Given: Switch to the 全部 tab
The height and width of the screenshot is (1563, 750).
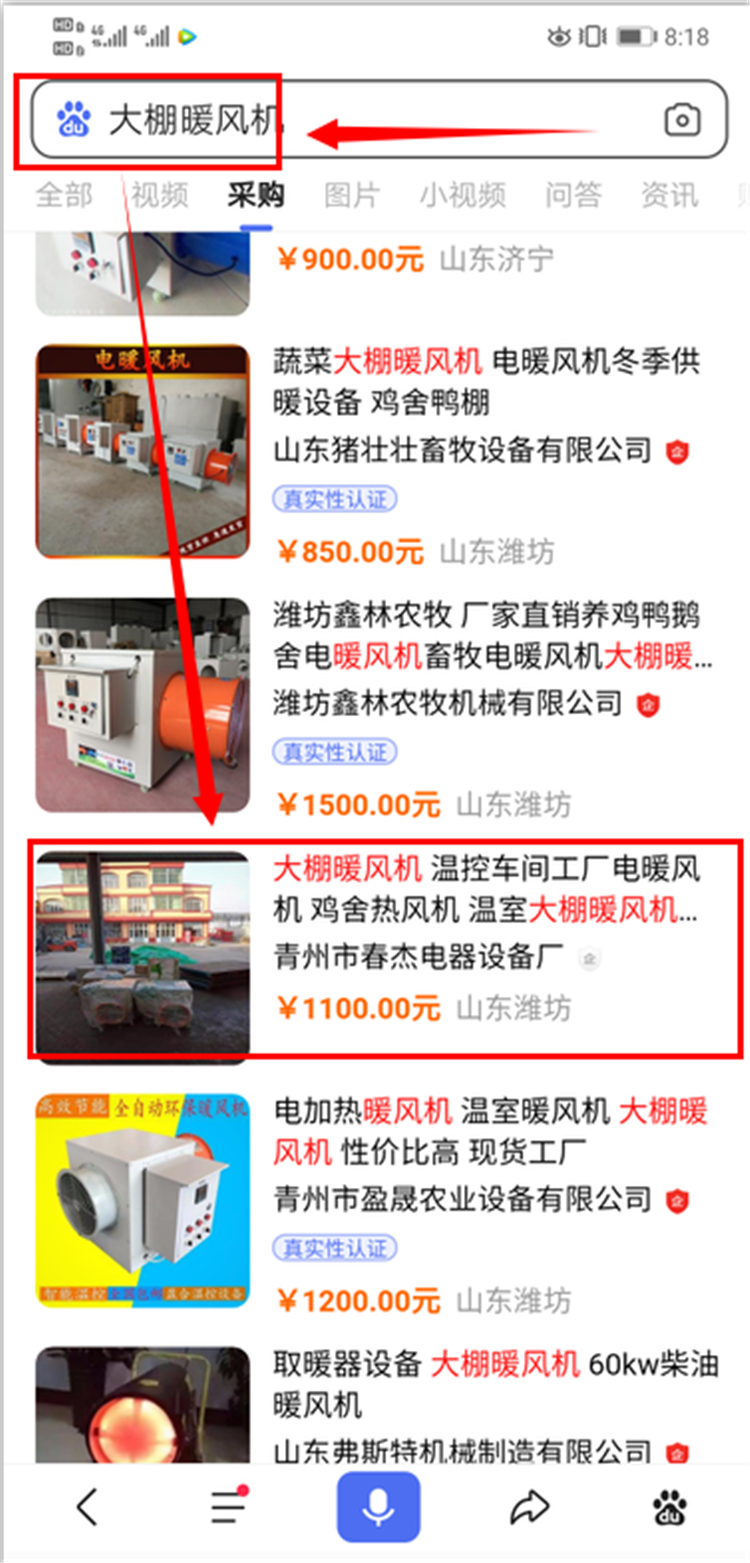Looking at the screenshot, I should 63,194.
